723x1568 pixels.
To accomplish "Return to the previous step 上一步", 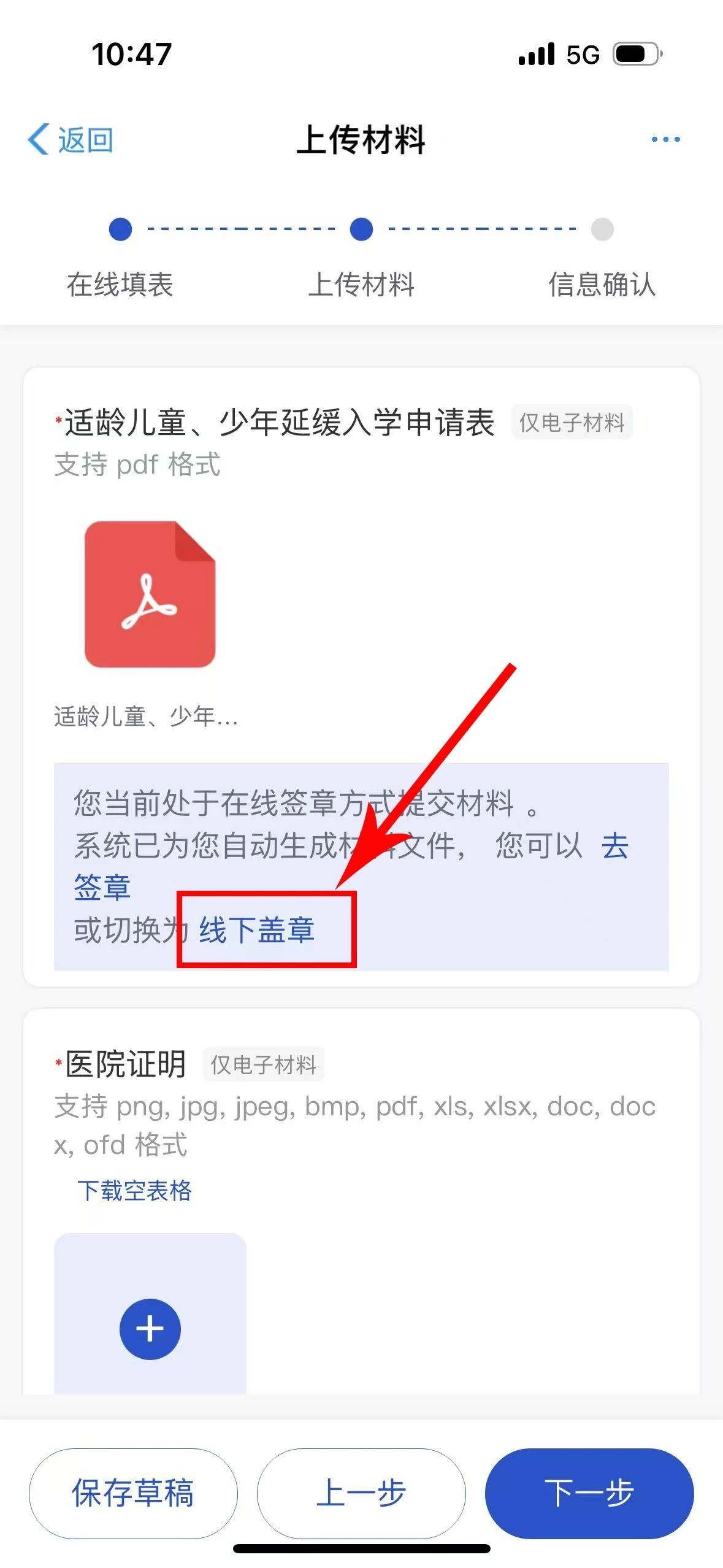I will coord(361,1493).
